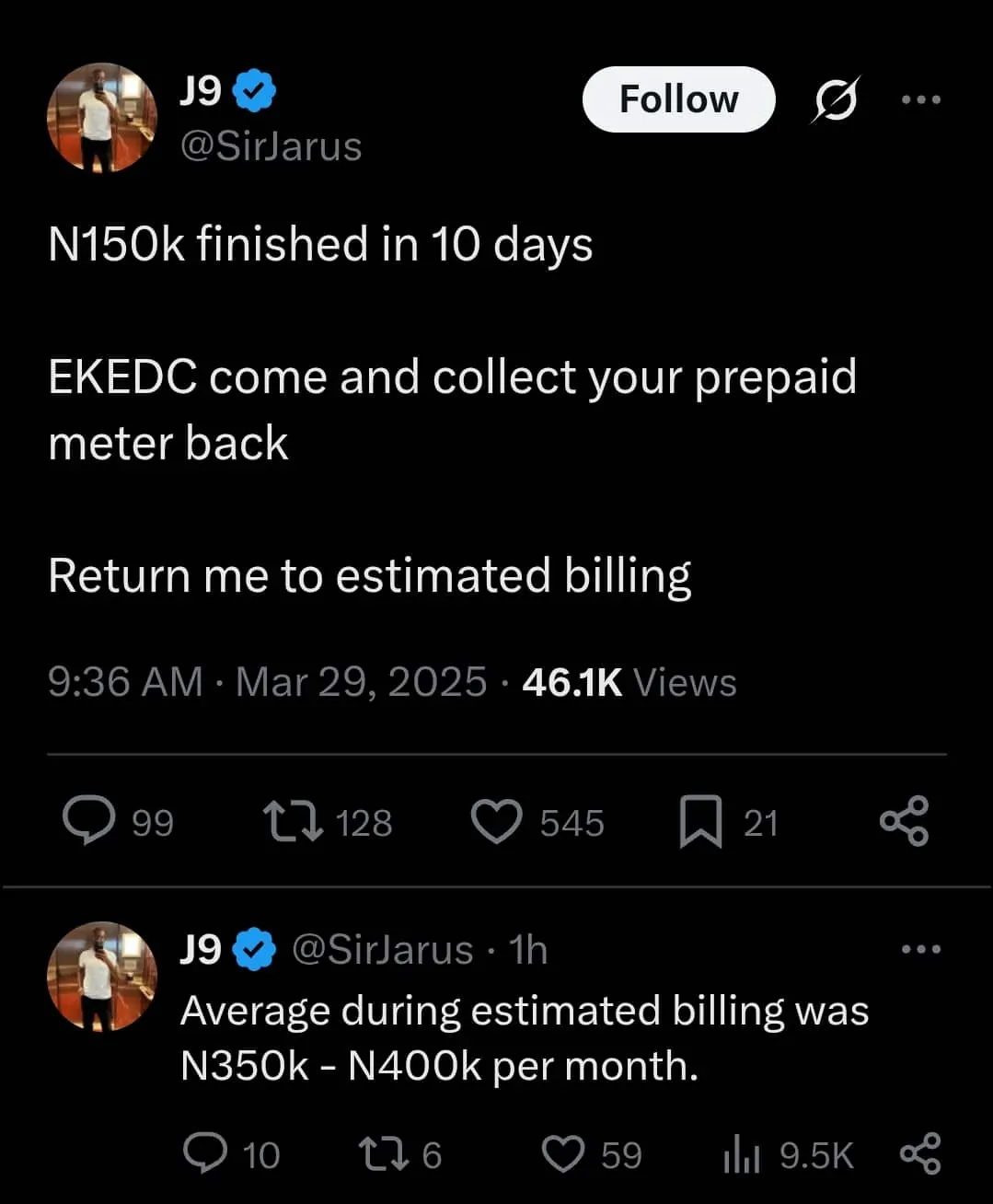Share the estimated billing reply
Screen dimensions: 993x1204
[919, 1154]
